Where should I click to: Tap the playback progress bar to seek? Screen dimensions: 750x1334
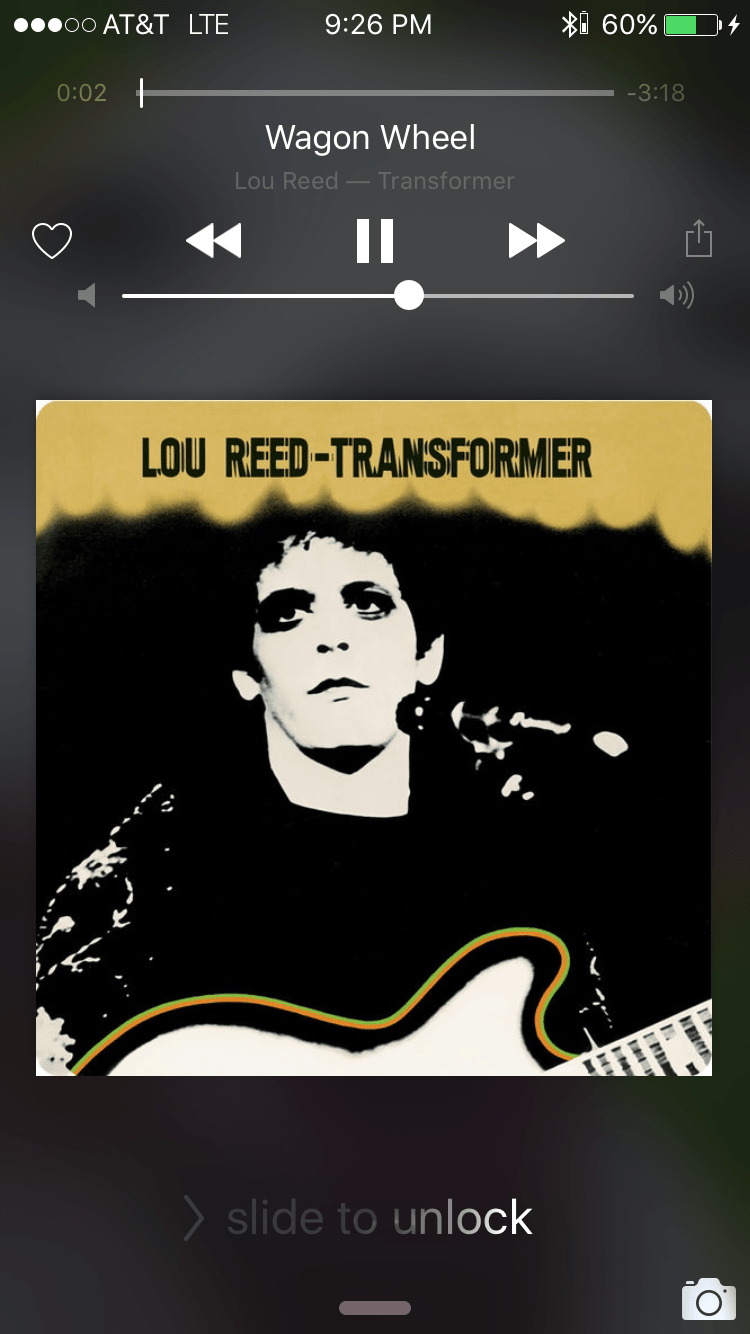[x=377, y=93]
